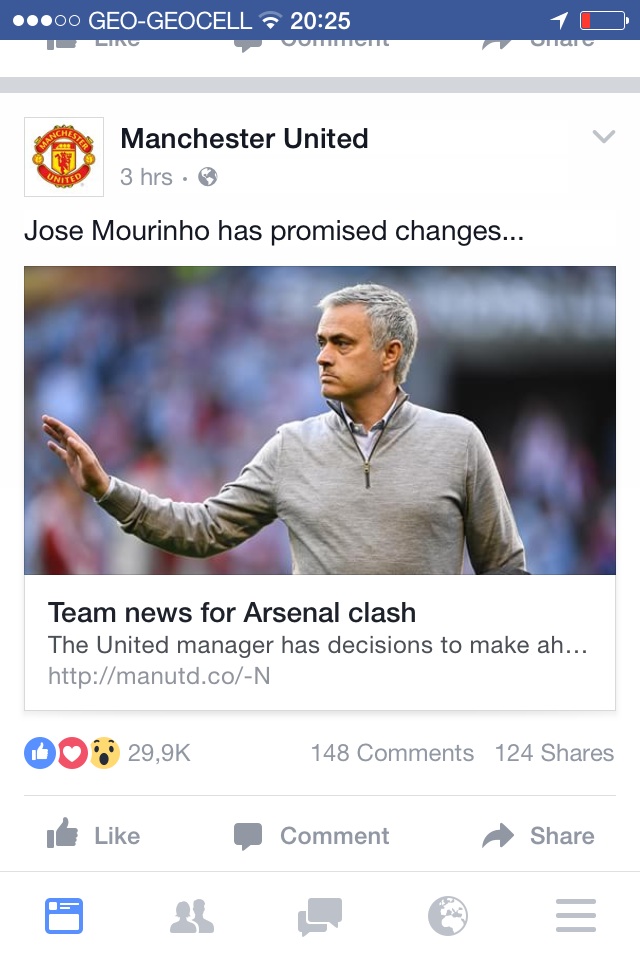
Task: Like the Manchester United post
Action: click(94, 836)
